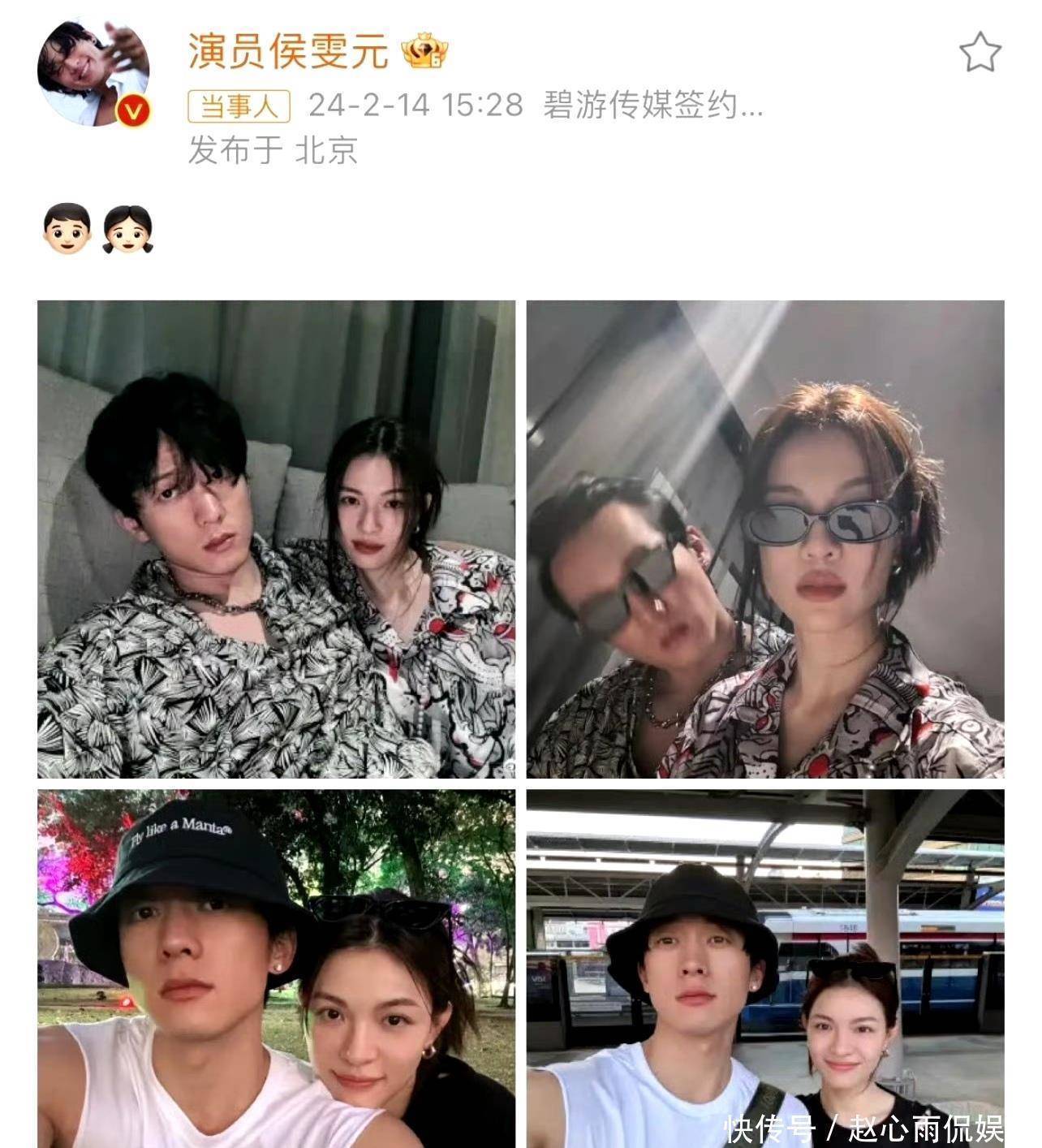Favorite the post with star icon
Viewport: 1042px width, 1148px height.
click(x=980, y=53)
